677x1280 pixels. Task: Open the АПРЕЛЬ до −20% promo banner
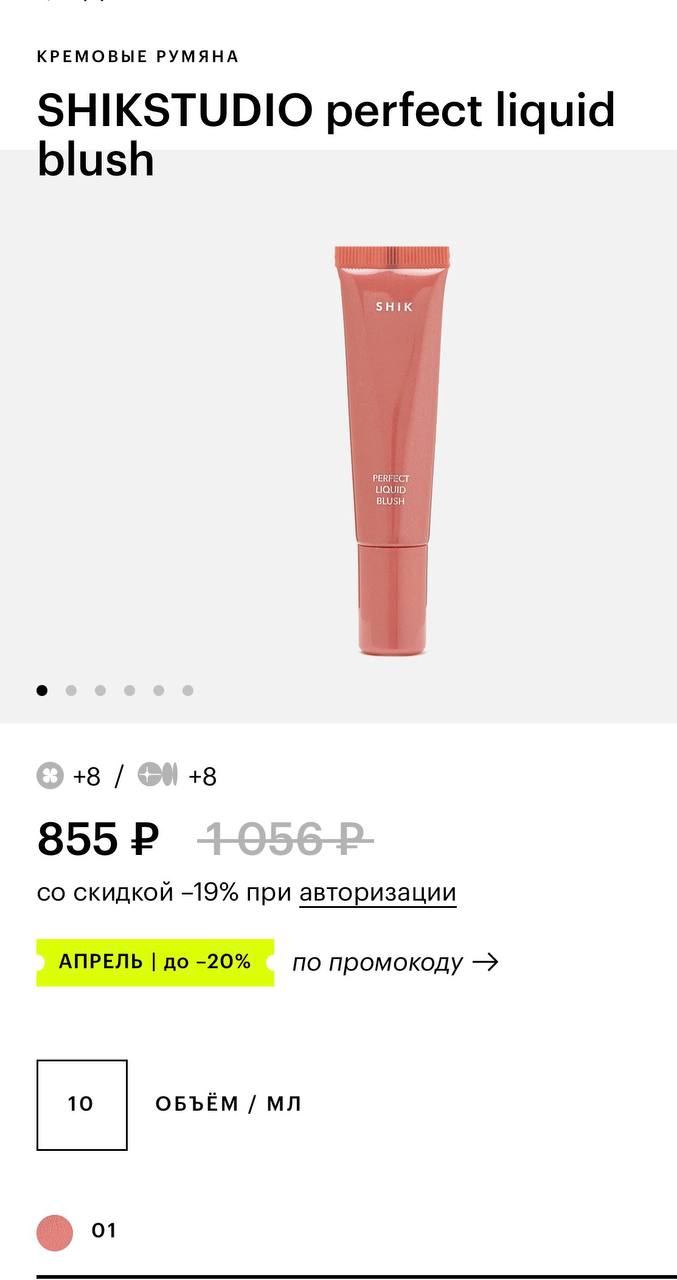click(x=155, y=962)
